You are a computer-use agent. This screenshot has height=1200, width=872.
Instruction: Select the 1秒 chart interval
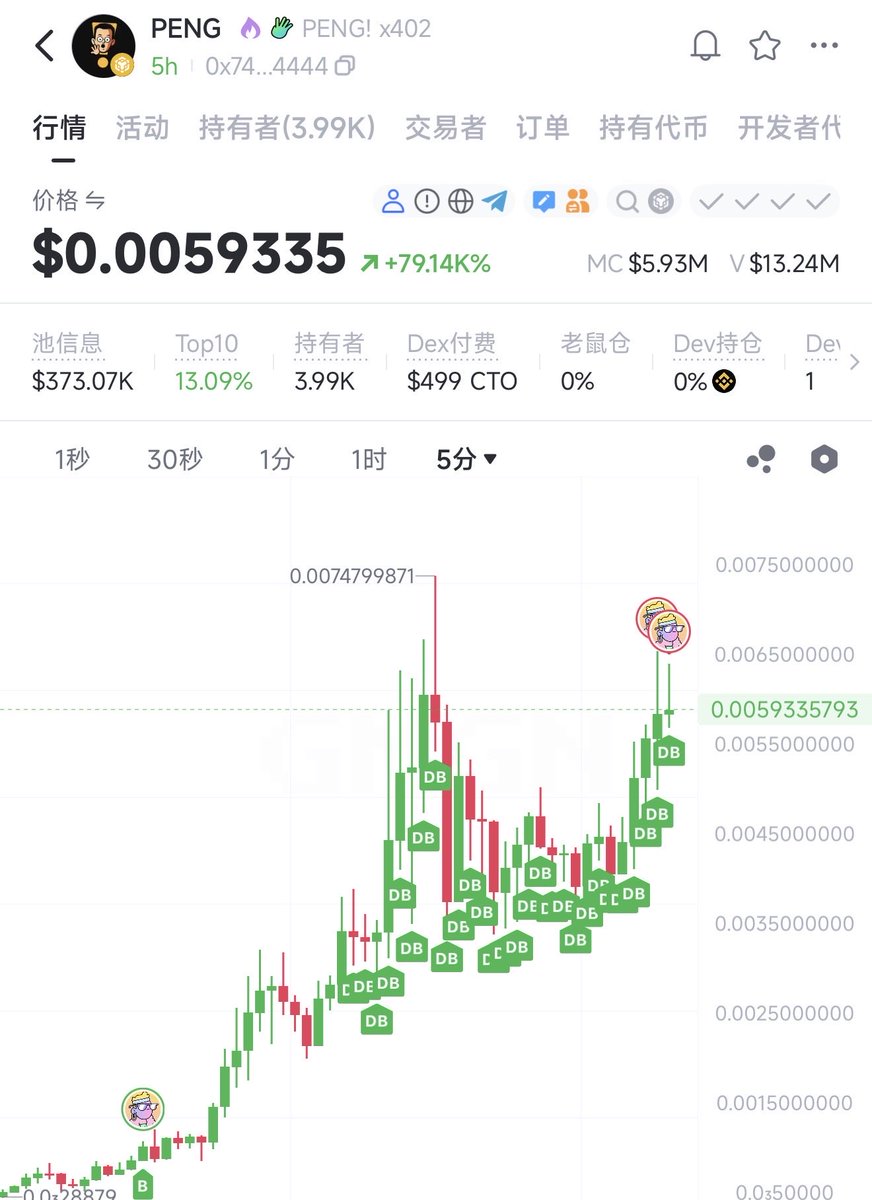(72, 460)
